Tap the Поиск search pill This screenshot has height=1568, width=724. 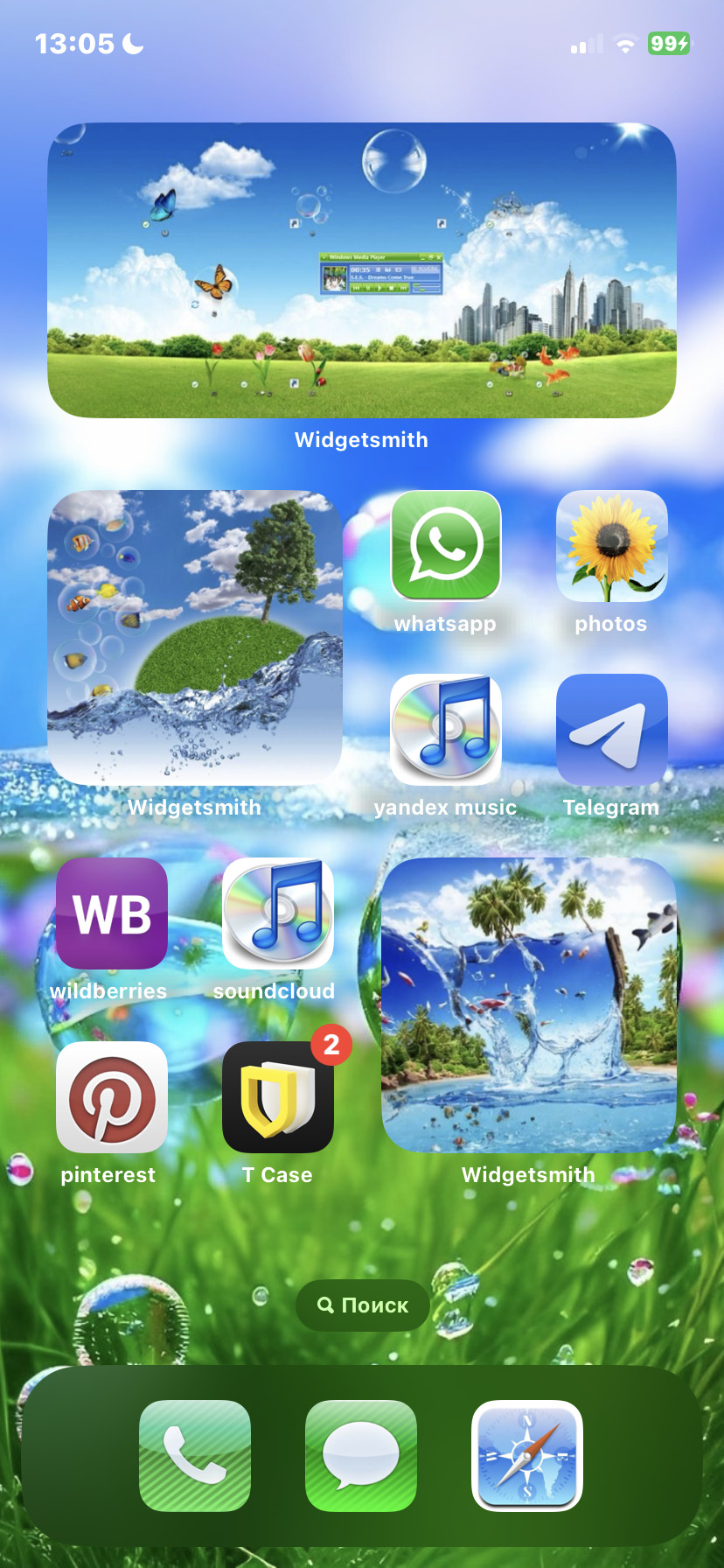(x=362, y=1305)
